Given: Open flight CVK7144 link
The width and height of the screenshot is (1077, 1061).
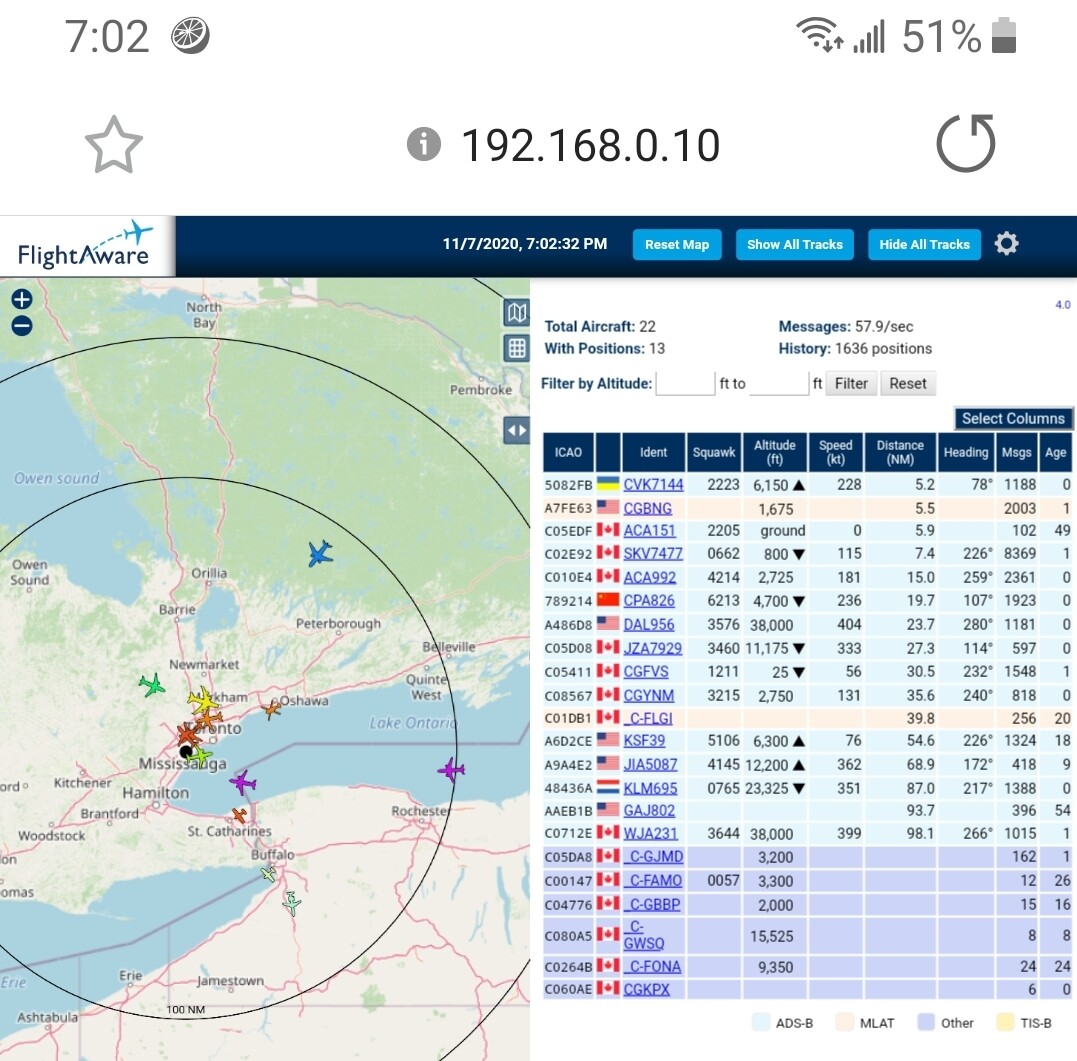Looking at the screenshot, I should [x=653, y=484].
